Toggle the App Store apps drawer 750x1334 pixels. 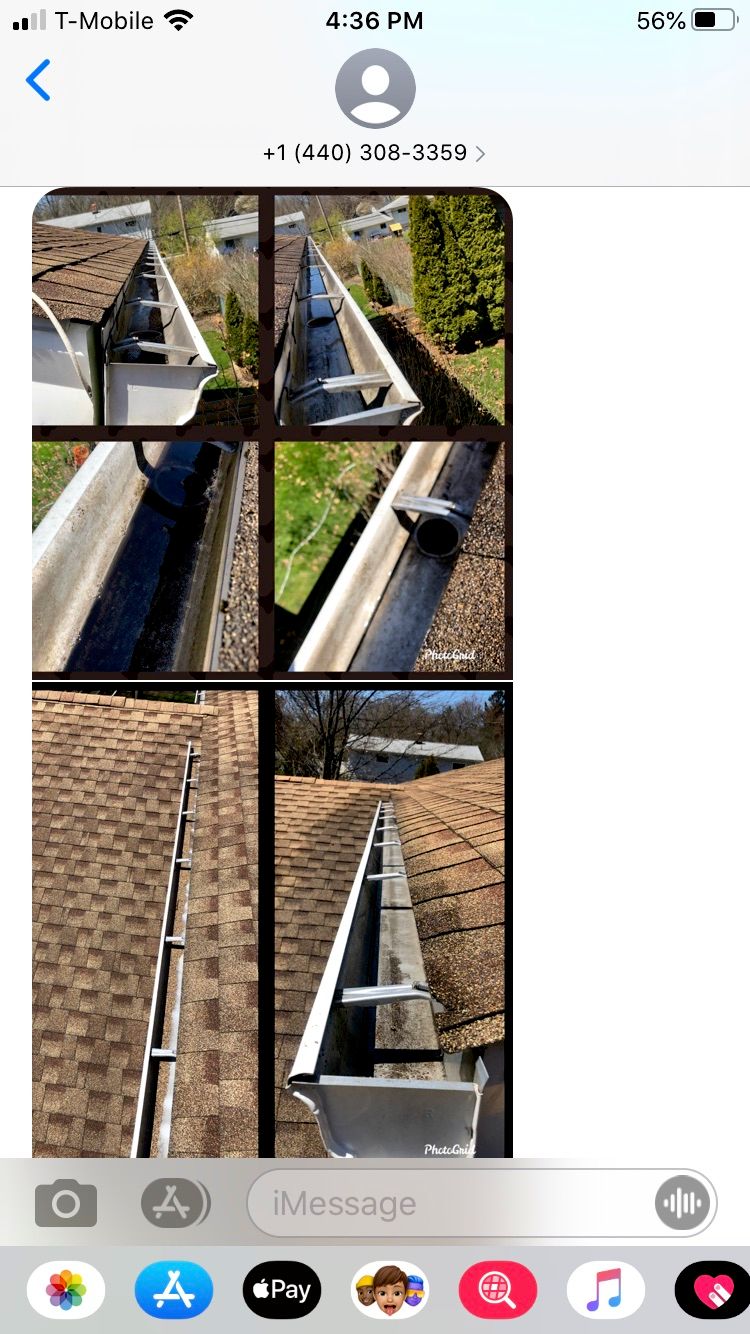pos(174,1203)
